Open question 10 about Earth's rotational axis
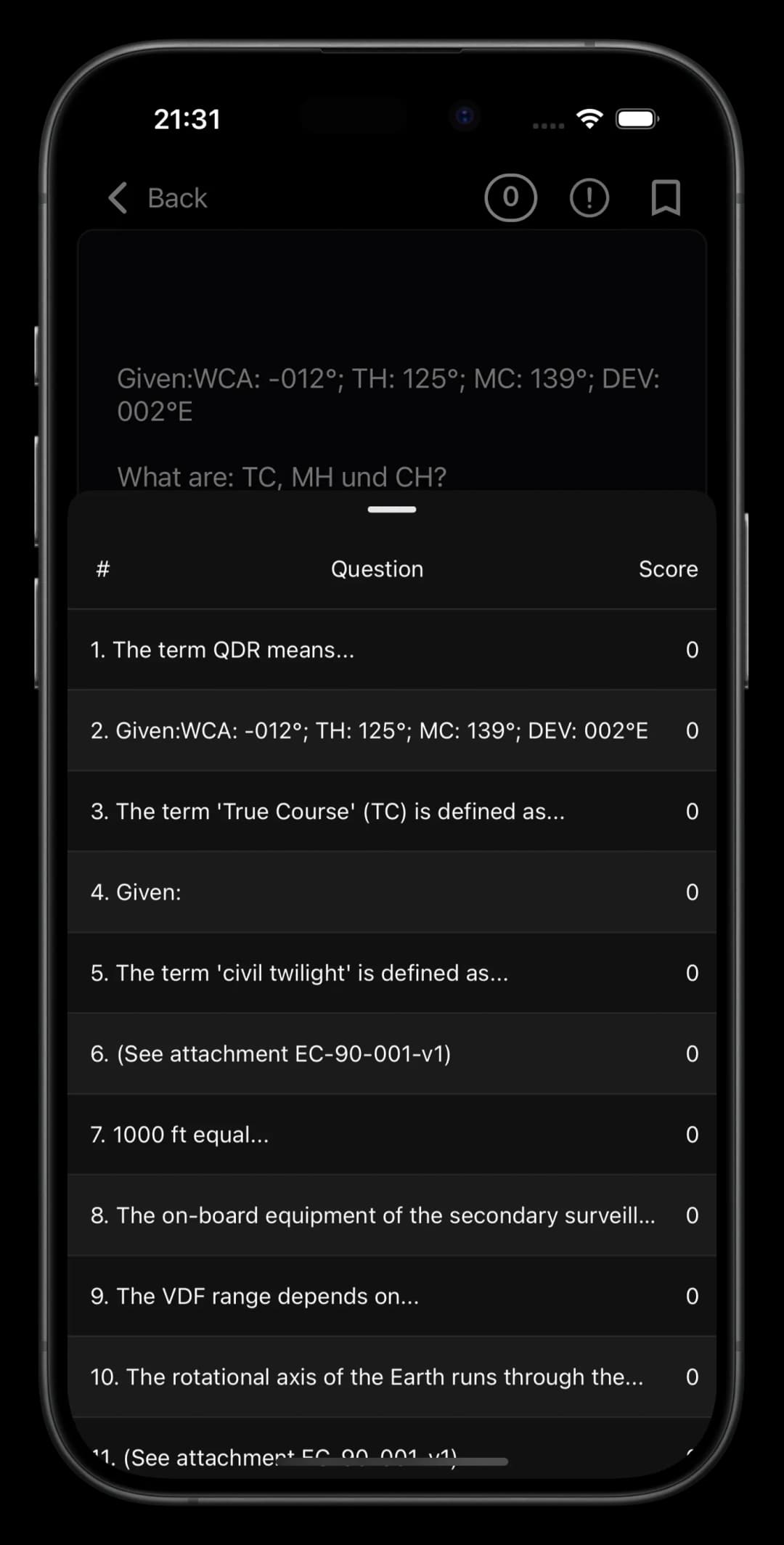This screenshot has width=784, height=1545. 391,1377
